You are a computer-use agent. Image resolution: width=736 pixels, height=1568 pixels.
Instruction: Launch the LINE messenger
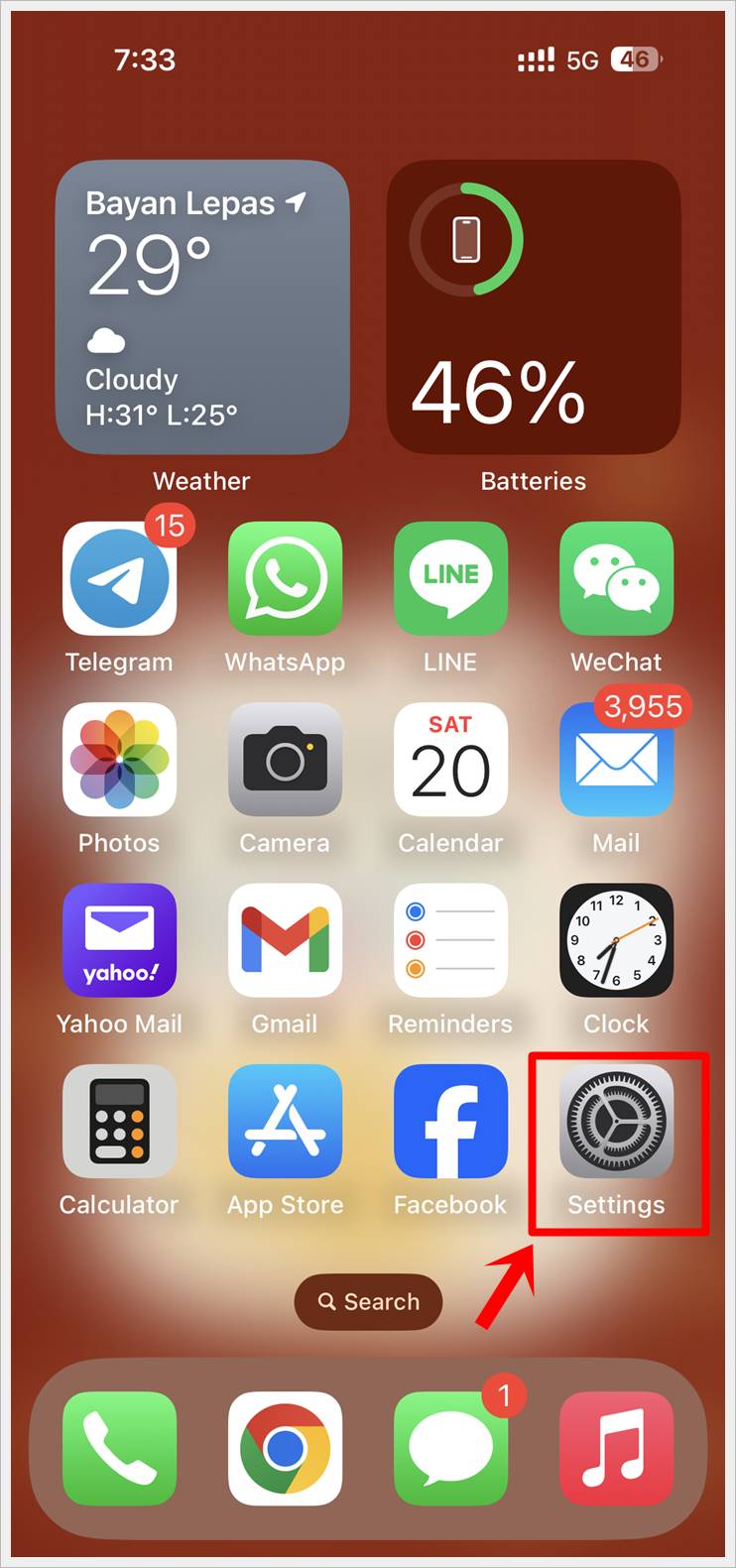[450, 579]
